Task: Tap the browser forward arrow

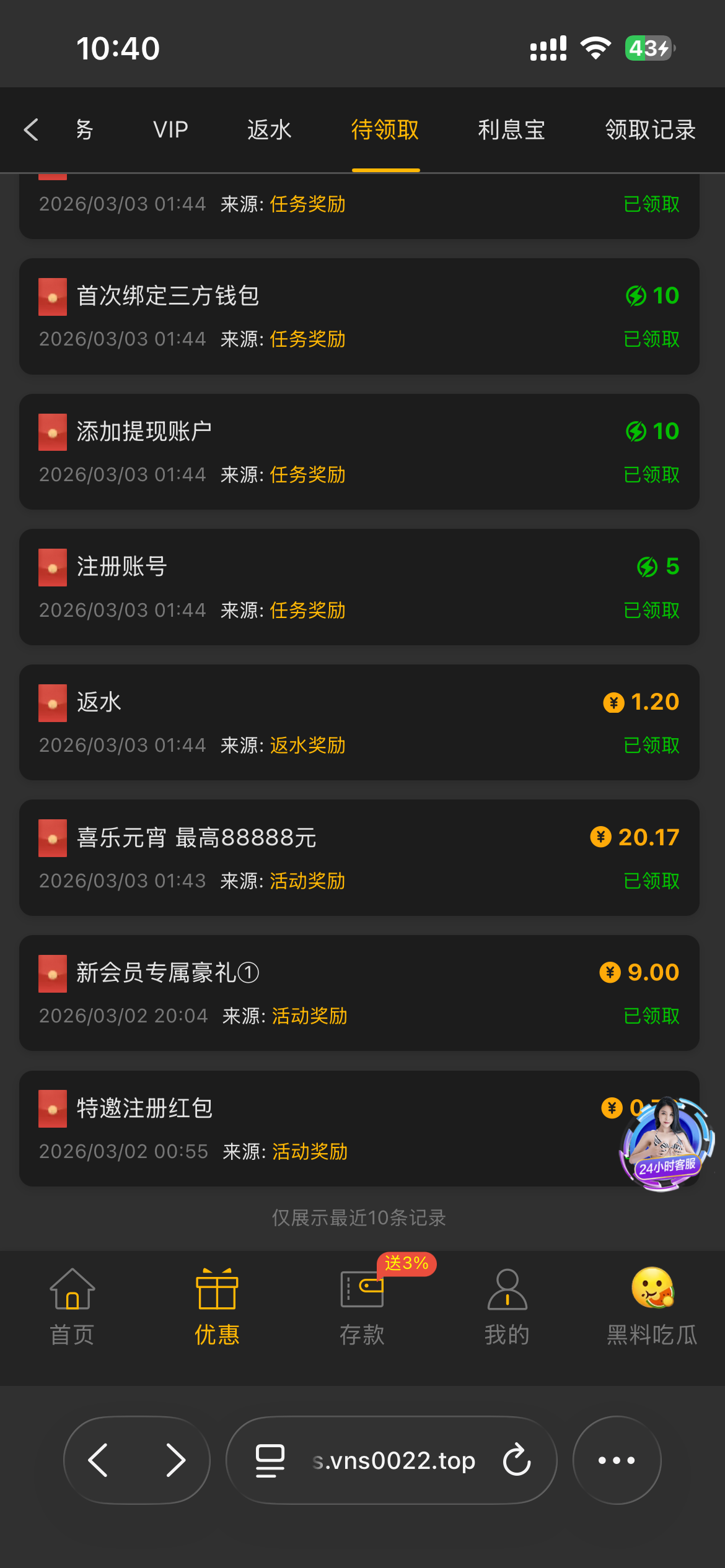Action: coord(176,1460)
